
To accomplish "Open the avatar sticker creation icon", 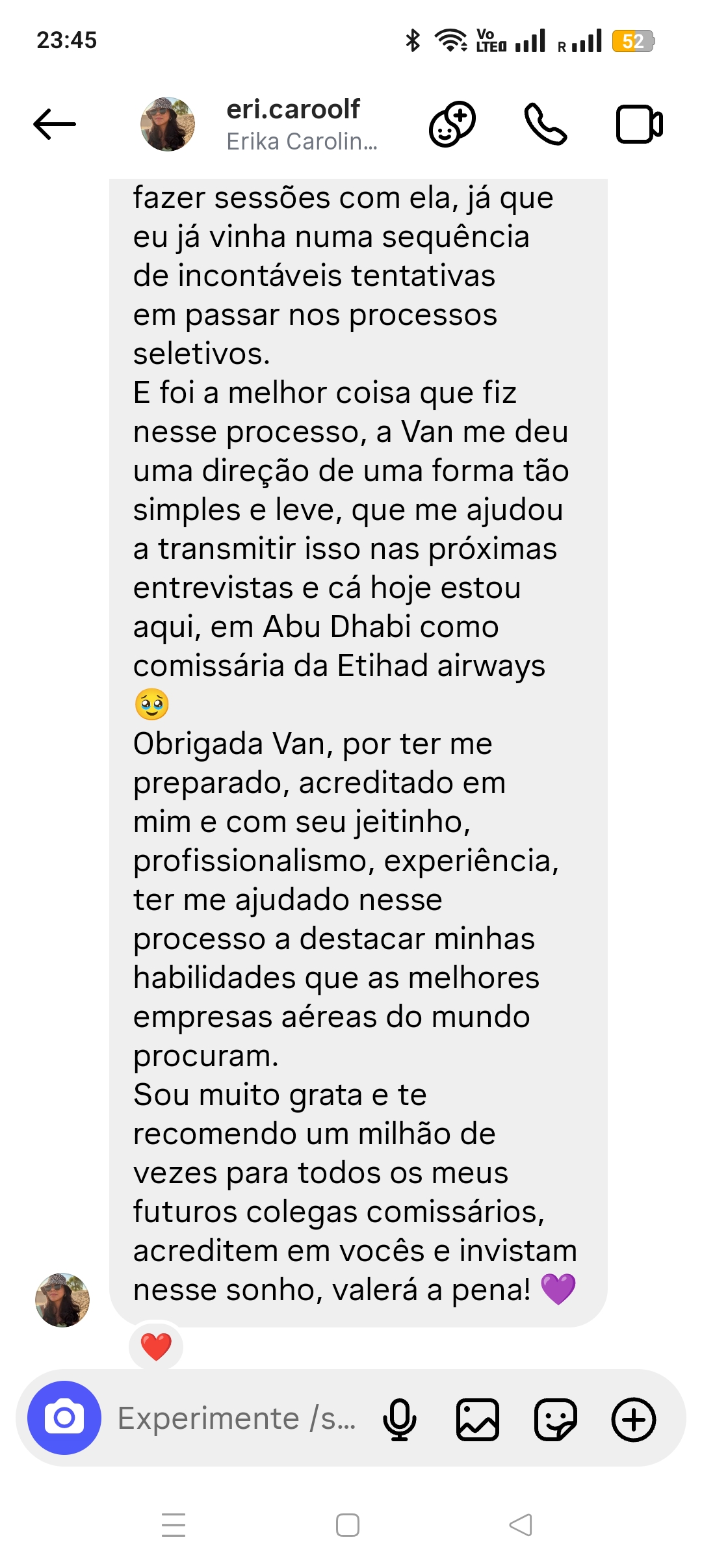I will pos(452,124).
